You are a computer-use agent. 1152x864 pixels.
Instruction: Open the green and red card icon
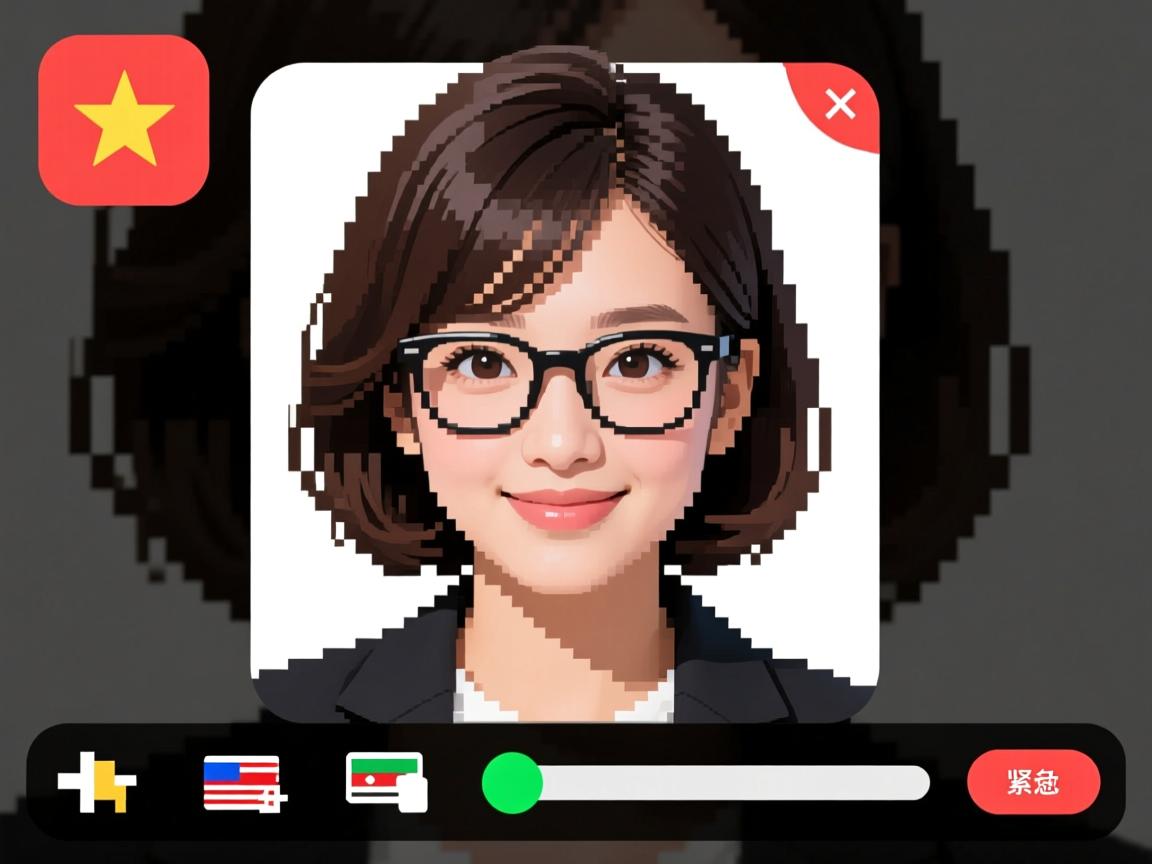pyautogui.click(x=385, y=780)
